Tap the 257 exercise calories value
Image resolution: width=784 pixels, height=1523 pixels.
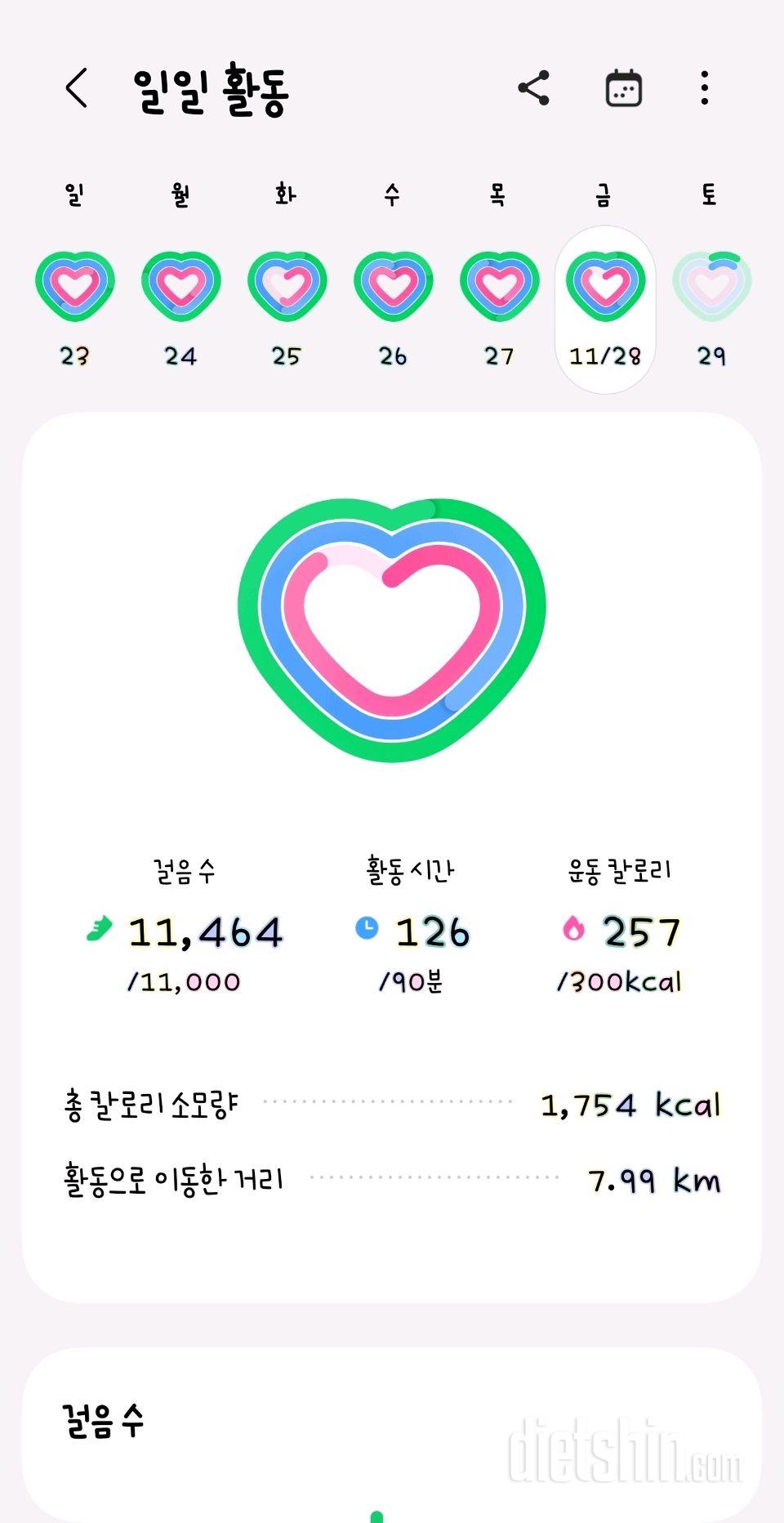coord(642,930)
